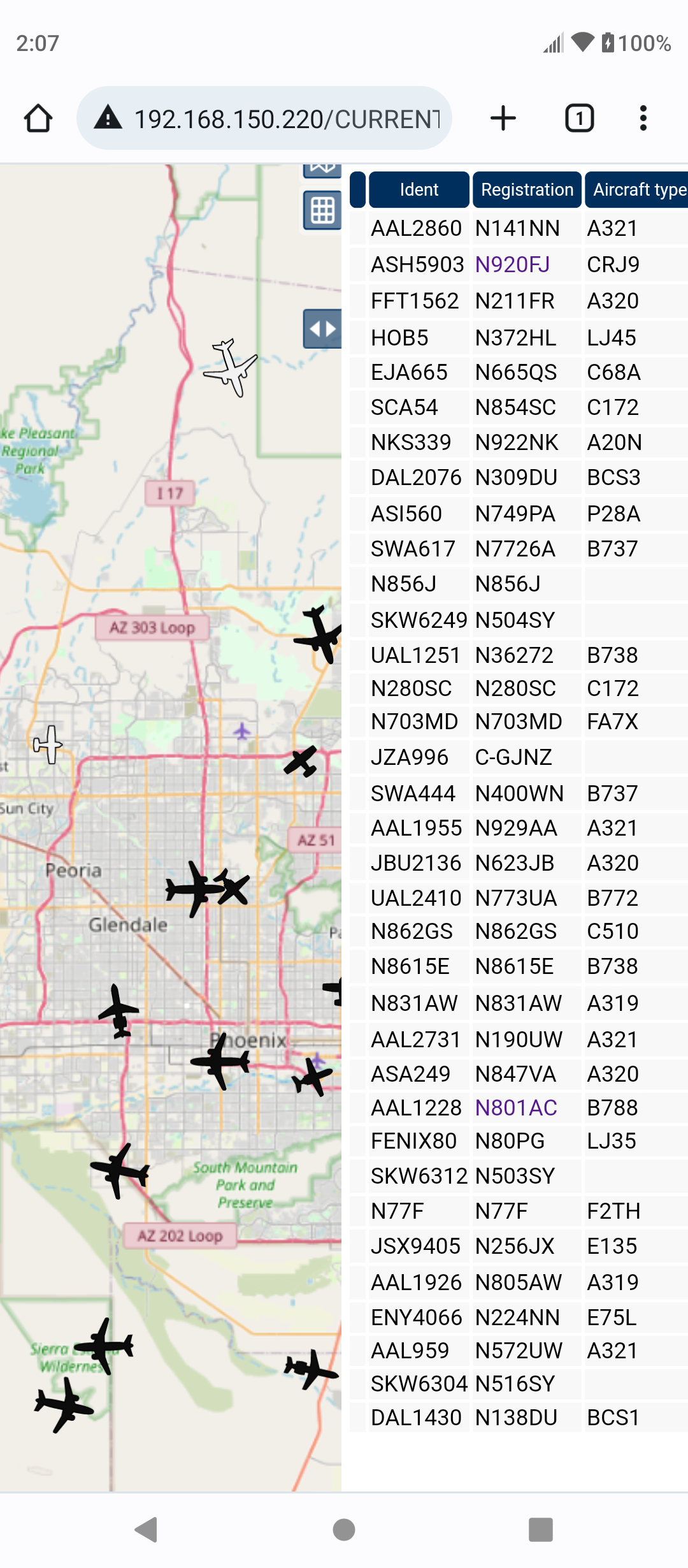
Task: Open recent apps overview
Action: (541, 1529)
